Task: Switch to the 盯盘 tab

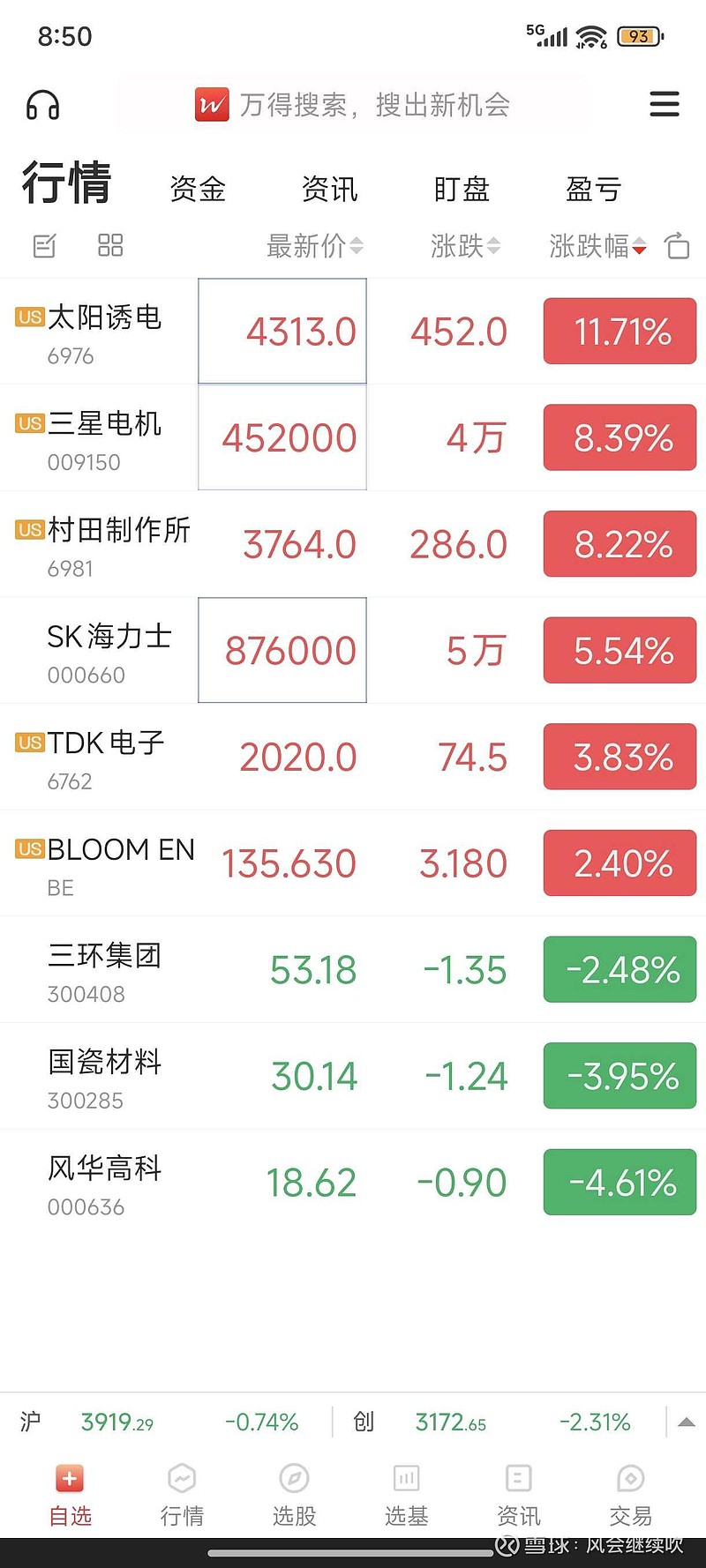Action: pyautogui.click(x=461, y=189)
